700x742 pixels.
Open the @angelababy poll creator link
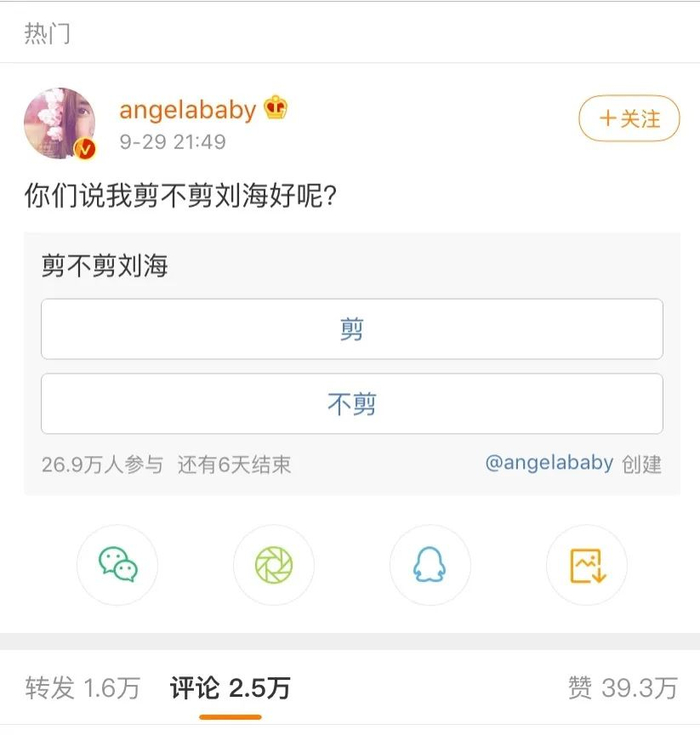549,464
